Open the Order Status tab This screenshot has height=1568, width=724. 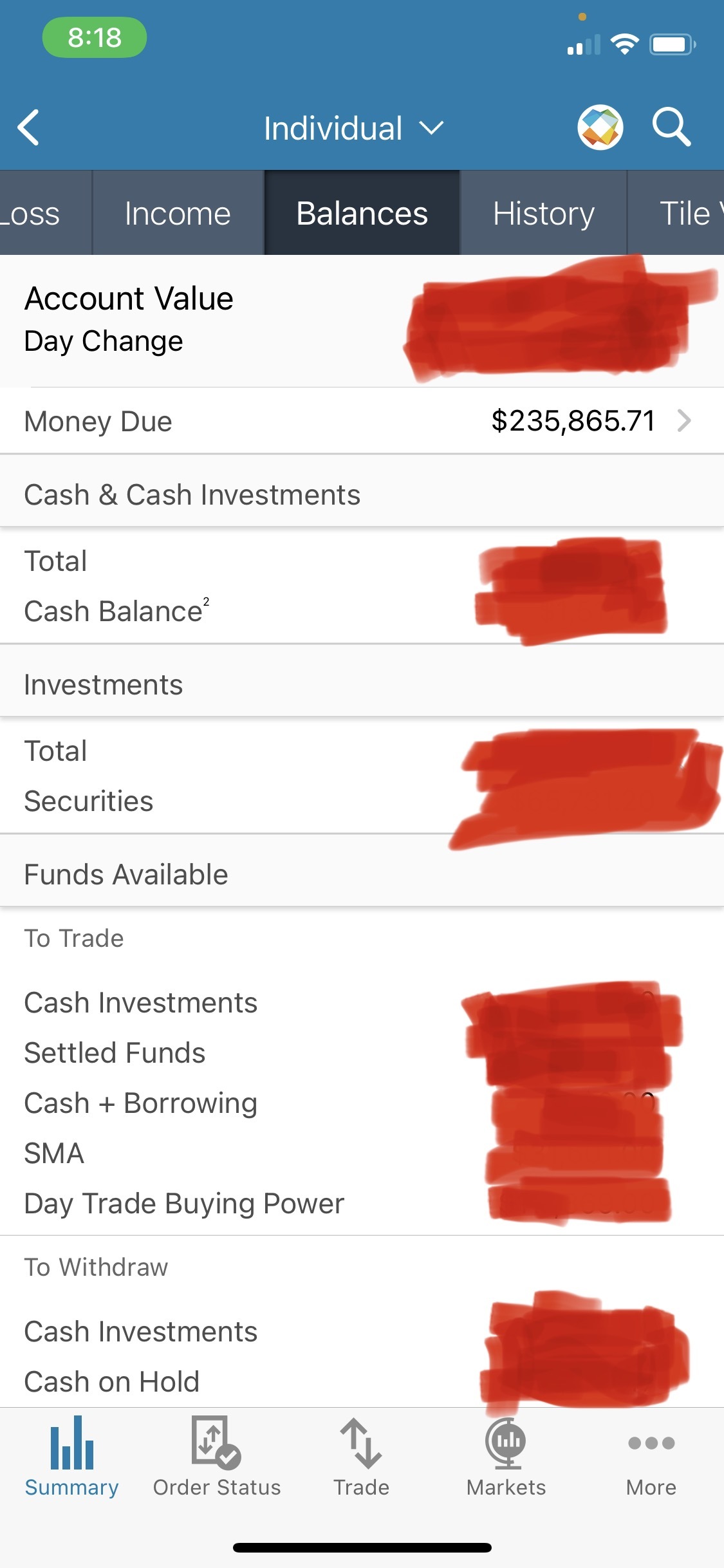(x=217, y=1457)
